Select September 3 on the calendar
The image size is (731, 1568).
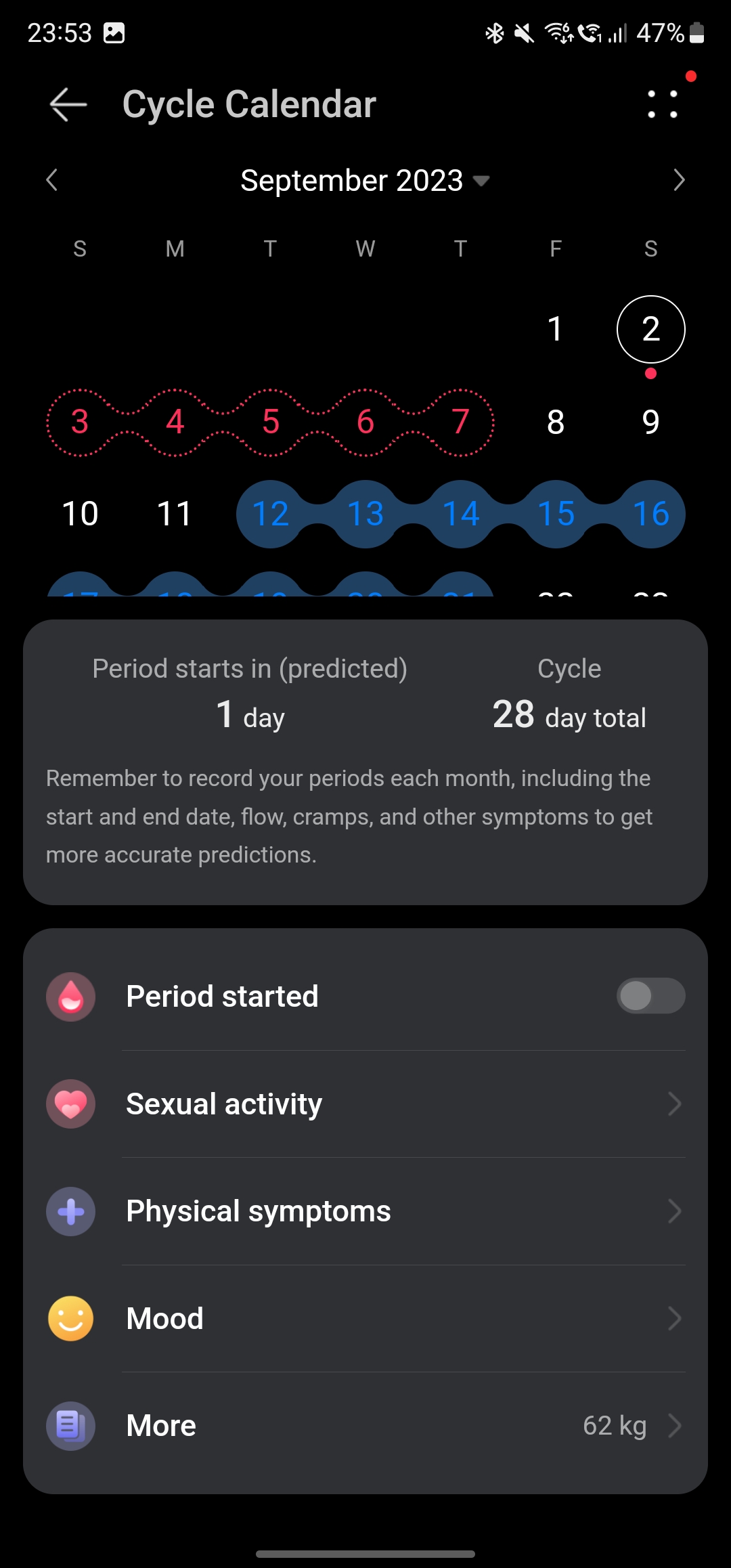coord(80,422)
